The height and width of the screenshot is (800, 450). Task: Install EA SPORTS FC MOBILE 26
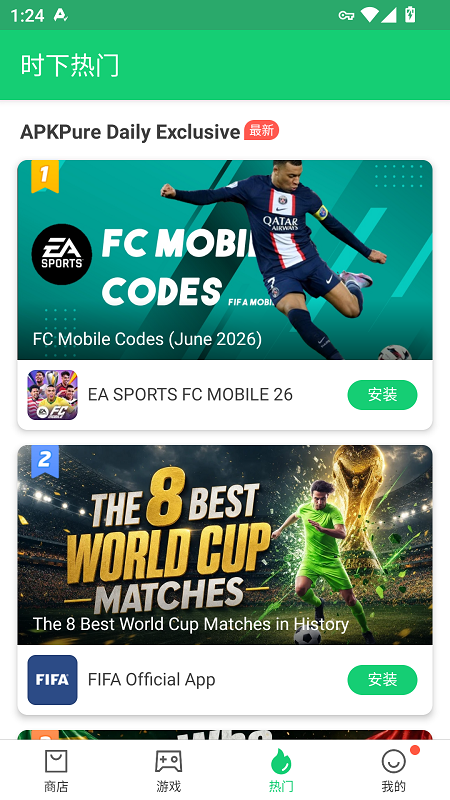click(x=382, y=395)
